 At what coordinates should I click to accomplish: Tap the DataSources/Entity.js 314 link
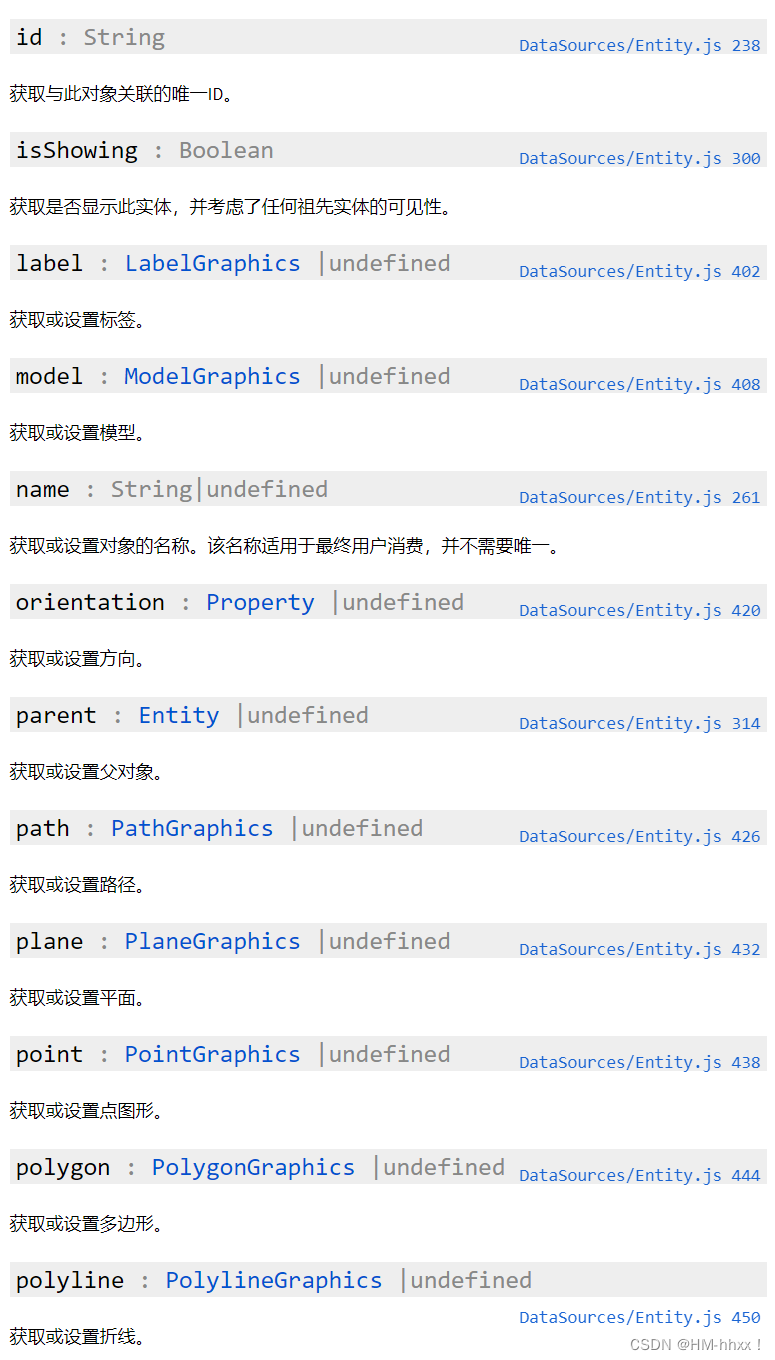(639, 723)
